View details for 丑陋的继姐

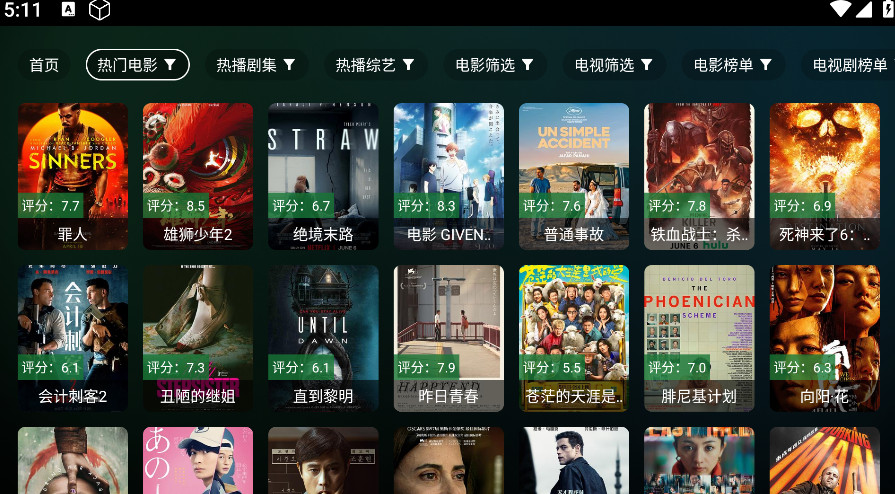[198, 338]
